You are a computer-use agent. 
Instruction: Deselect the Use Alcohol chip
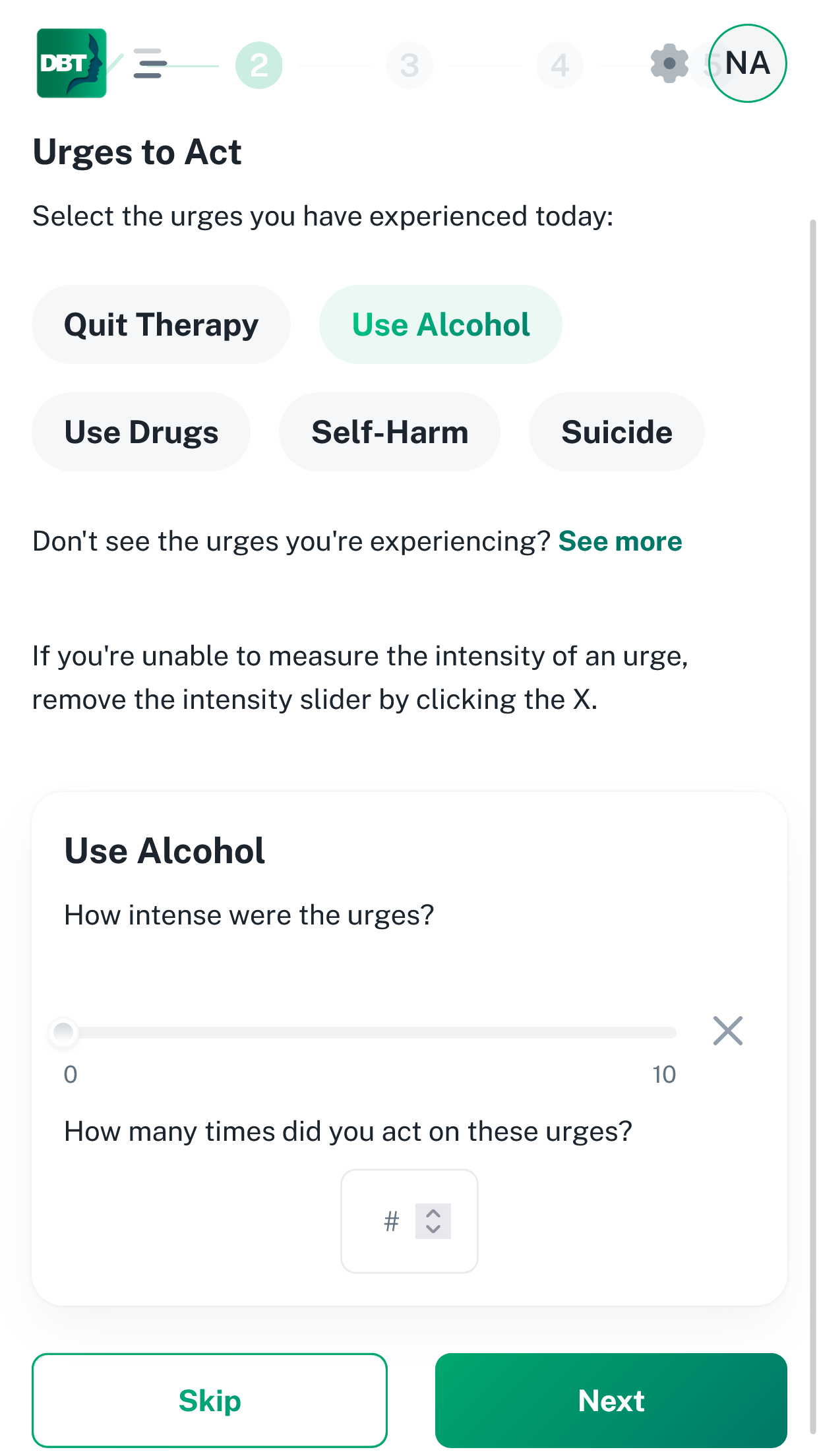(440, 324)
